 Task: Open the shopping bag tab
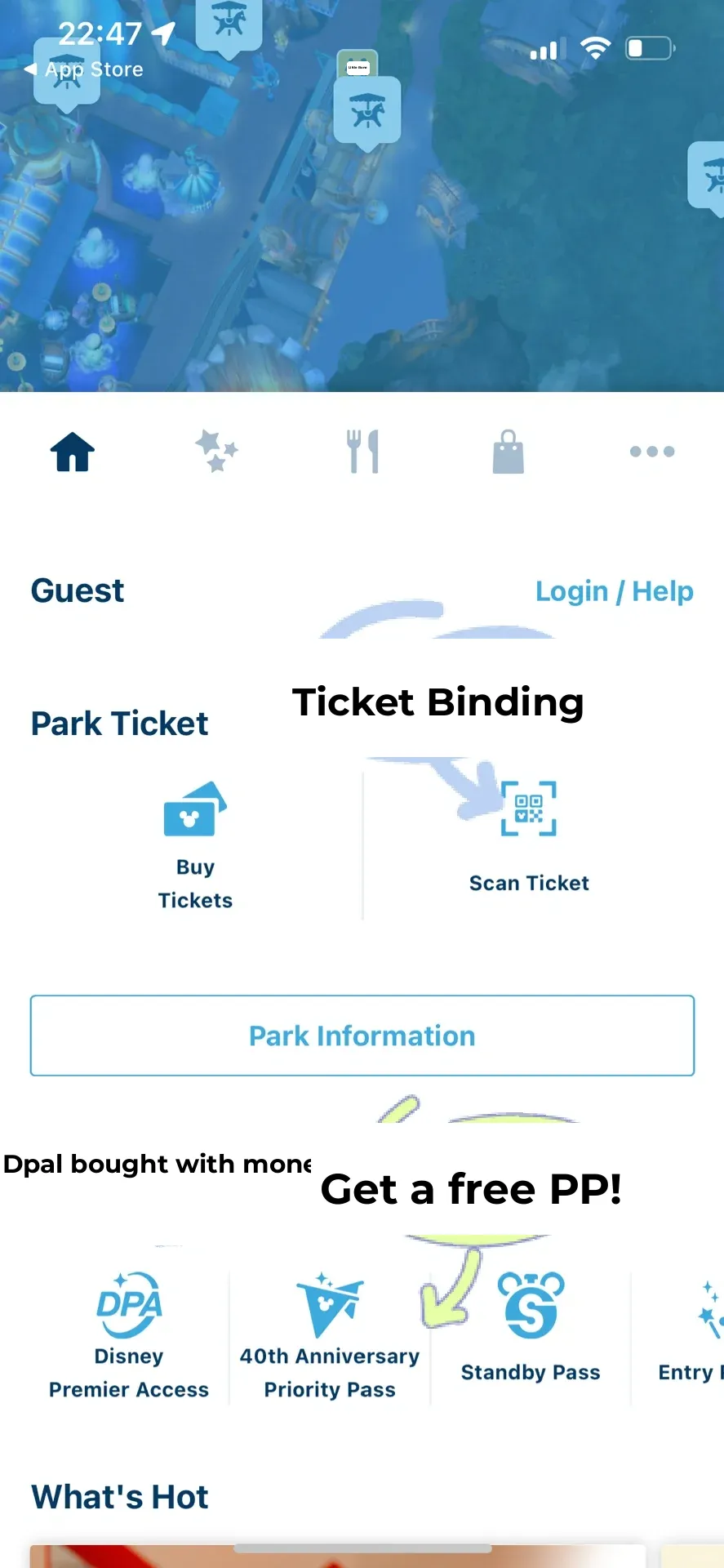coord(508,452)
